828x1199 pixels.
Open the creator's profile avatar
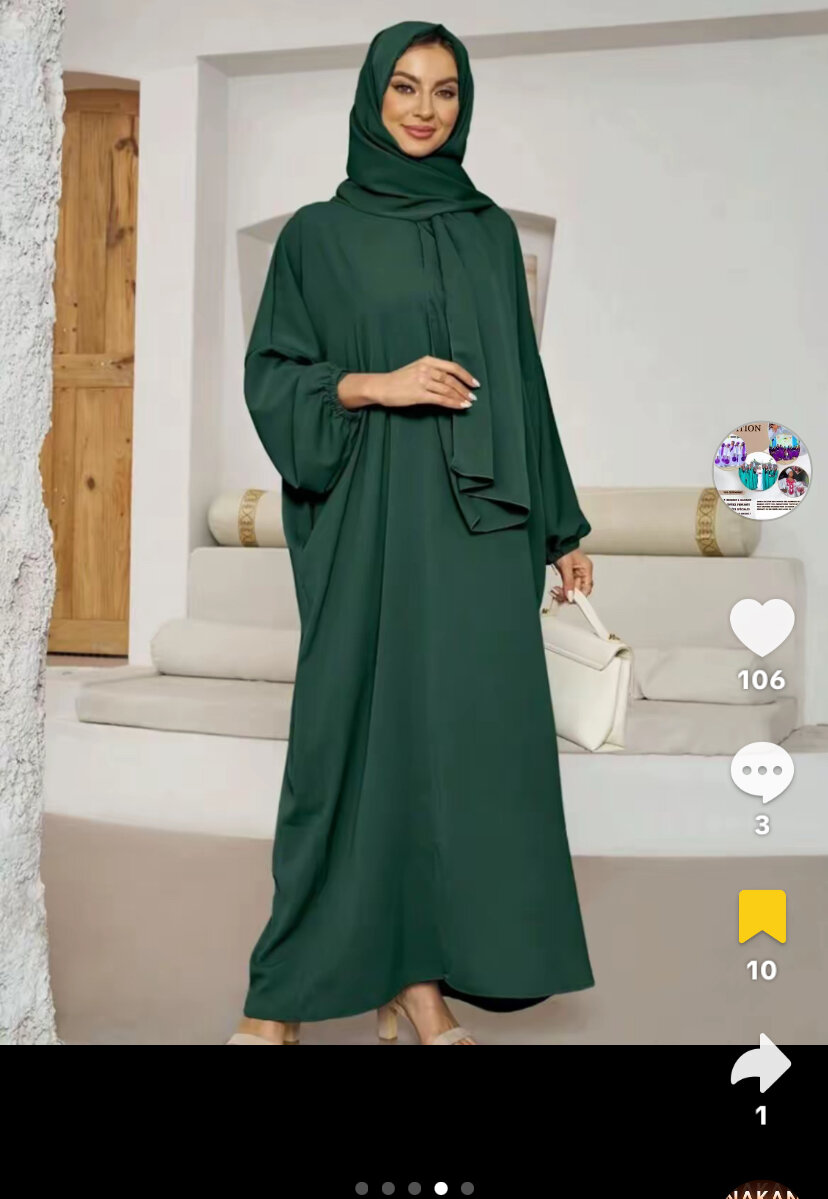tap(762, 470)
